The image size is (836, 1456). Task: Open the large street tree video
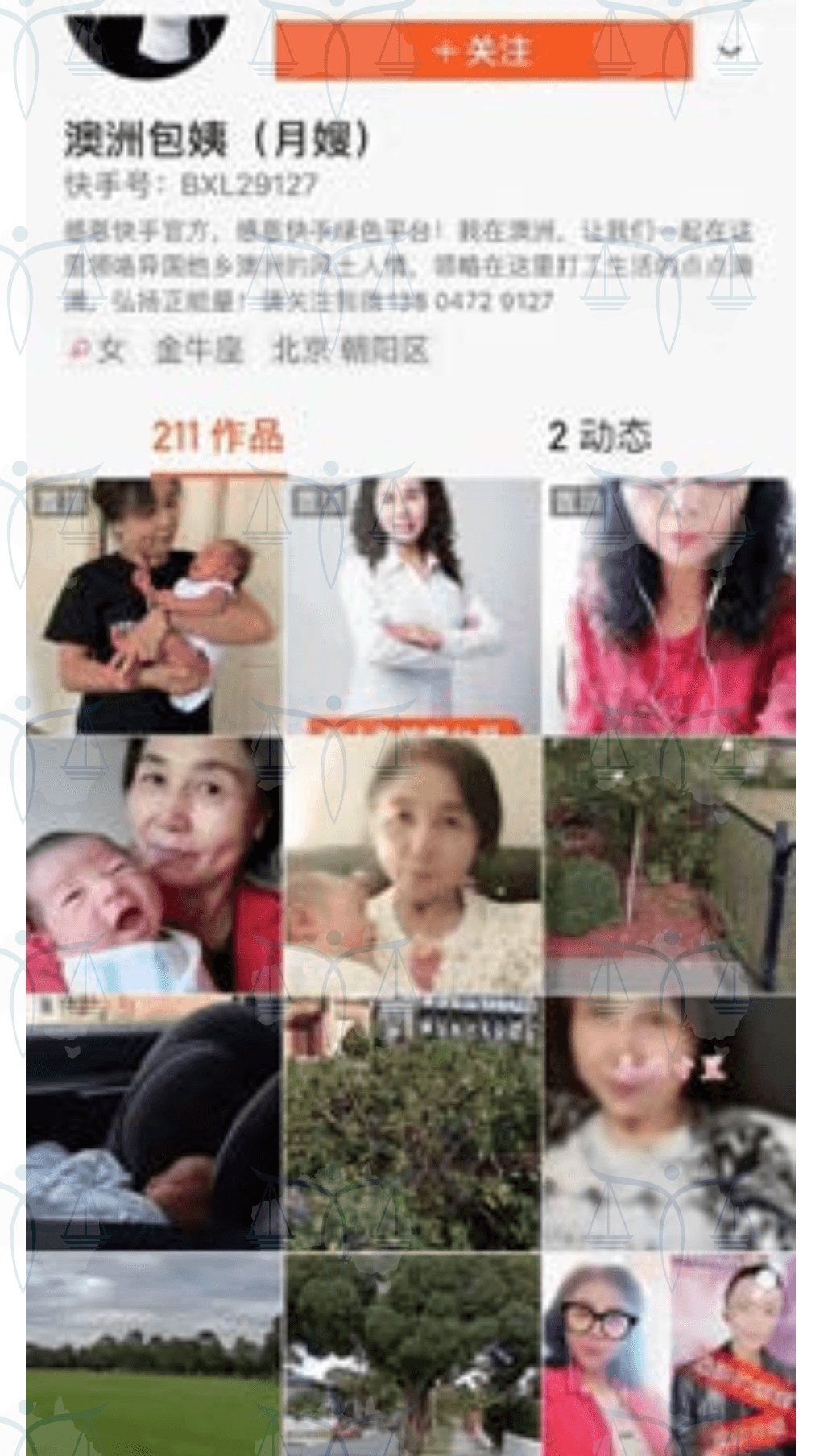pyautogui.click(x=413, y=1353)
